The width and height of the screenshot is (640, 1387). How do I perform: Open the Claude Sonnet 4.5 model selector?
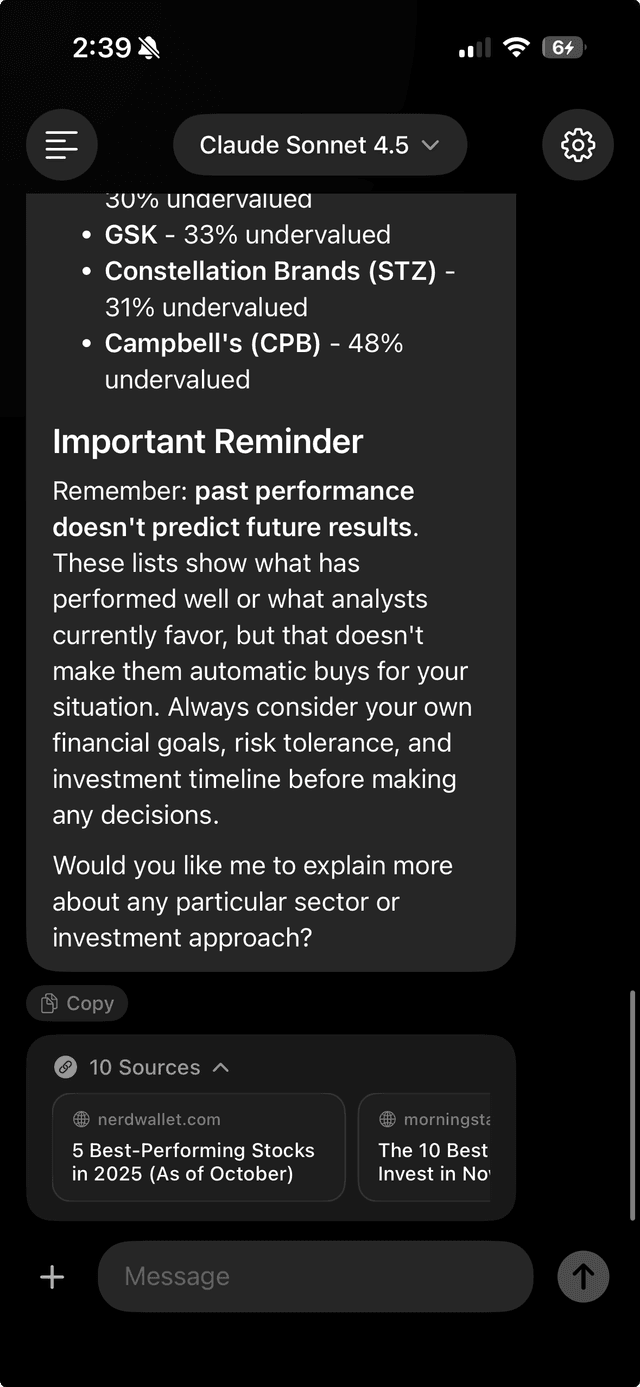(320, 145)
